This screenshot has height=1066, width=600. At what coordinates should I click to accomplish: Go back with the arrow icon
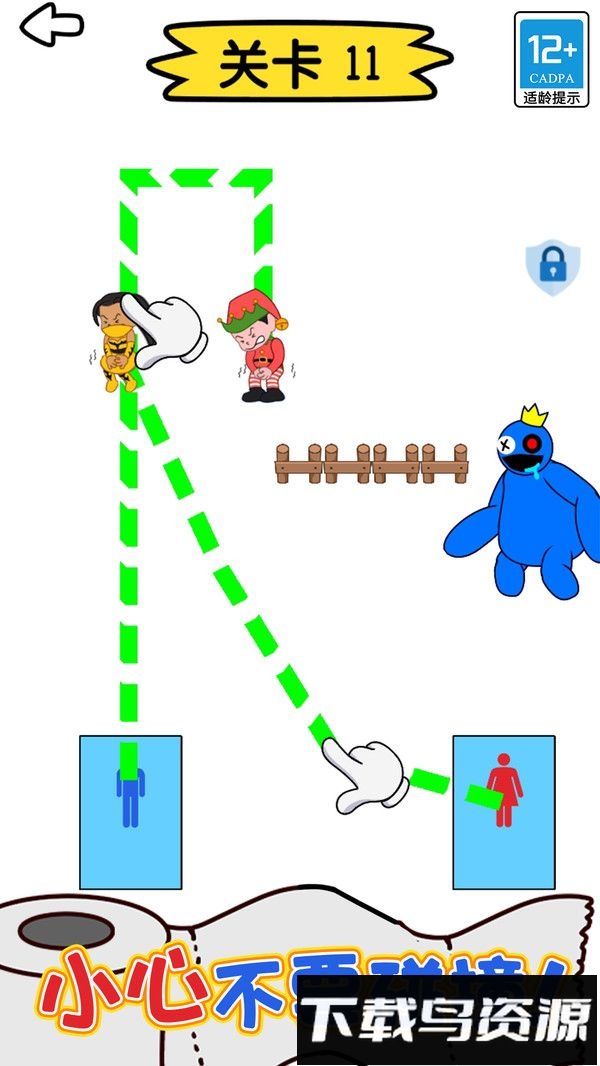pyautogui.click(x=52, y=25)
